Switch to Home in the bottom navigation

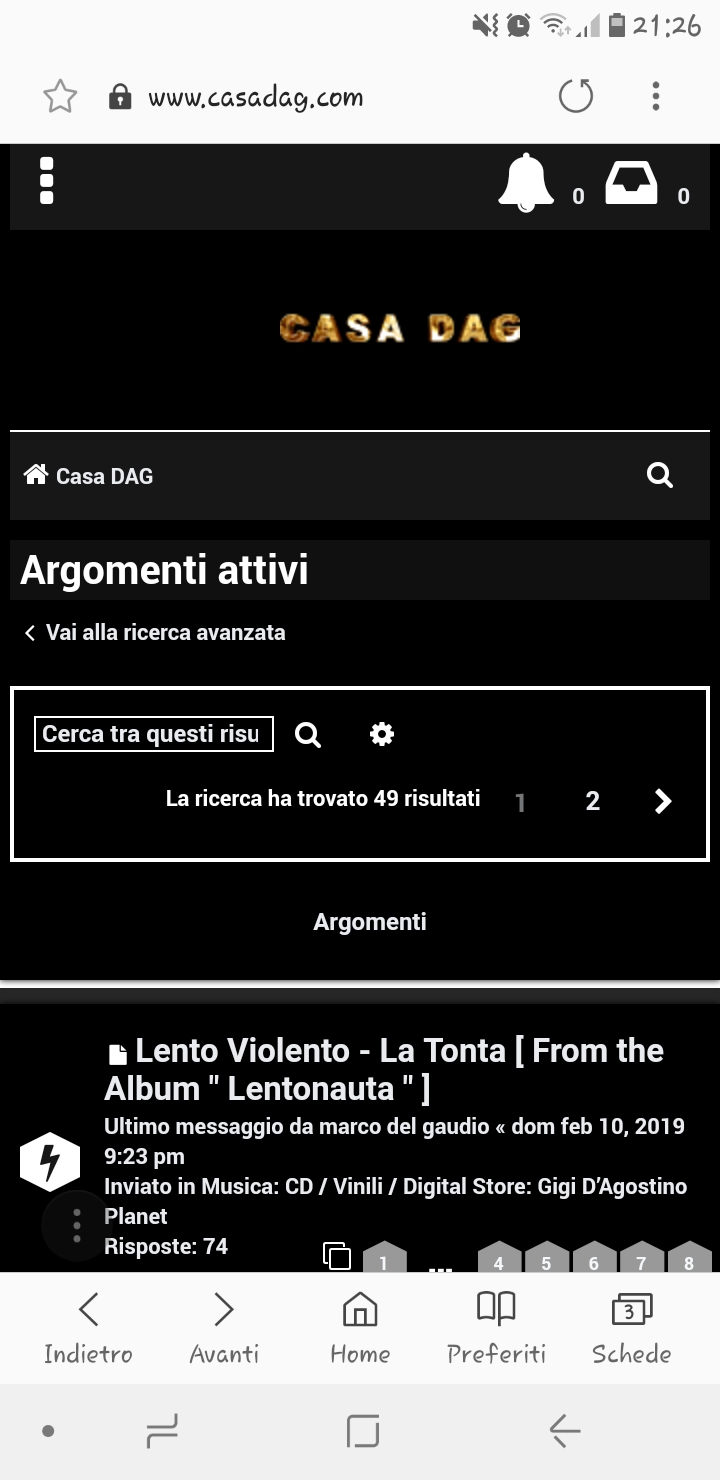(359, 1327)
